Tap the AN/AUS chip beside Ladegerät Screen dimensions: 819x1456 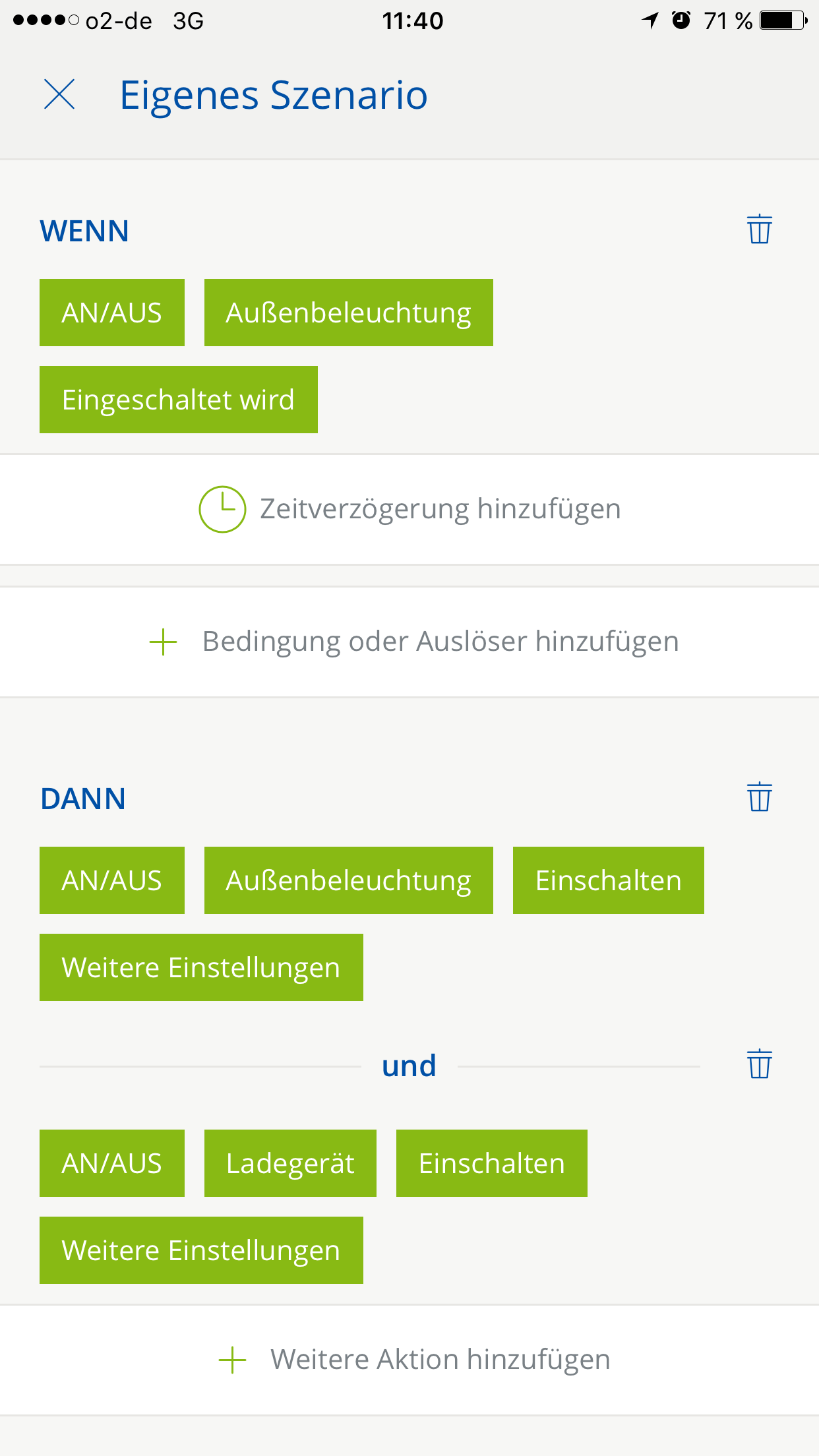[112, 1163]
